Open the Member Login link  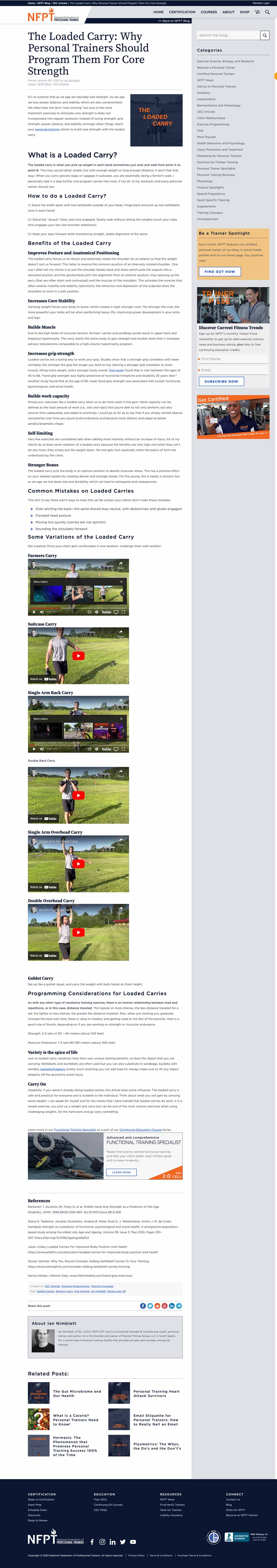(x=261, y=3)
